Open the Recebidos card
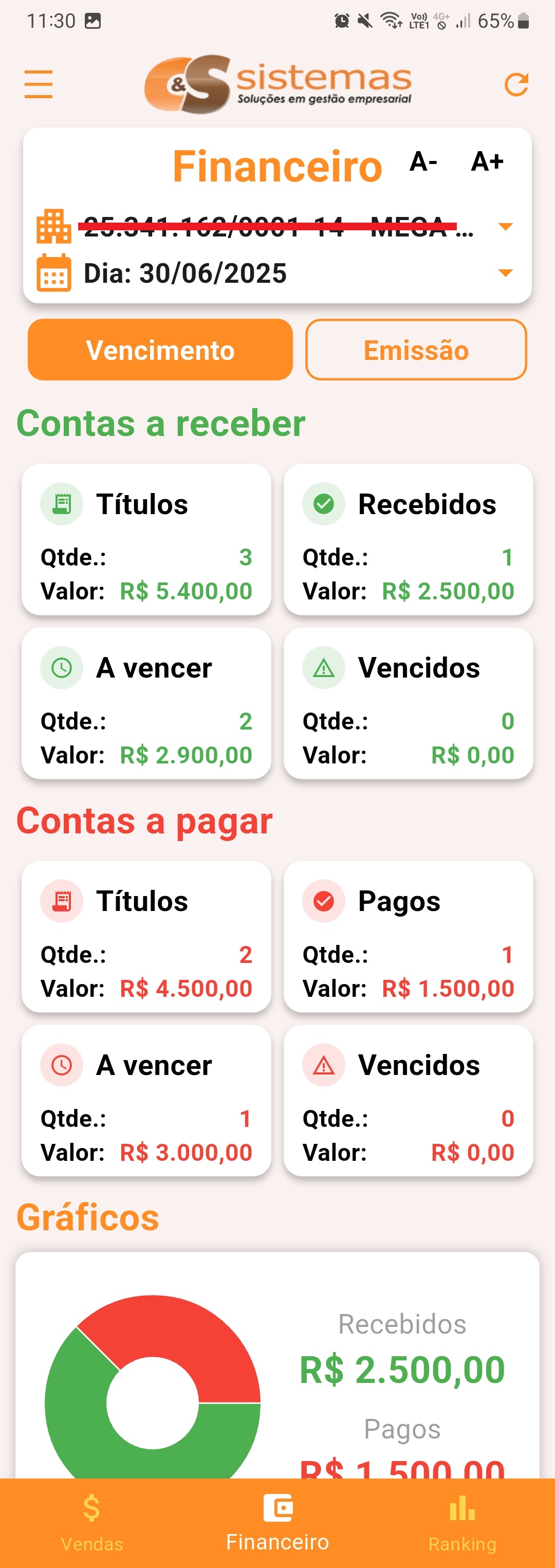The width and height of the screenshot is (555, 1568). (409, 539)
